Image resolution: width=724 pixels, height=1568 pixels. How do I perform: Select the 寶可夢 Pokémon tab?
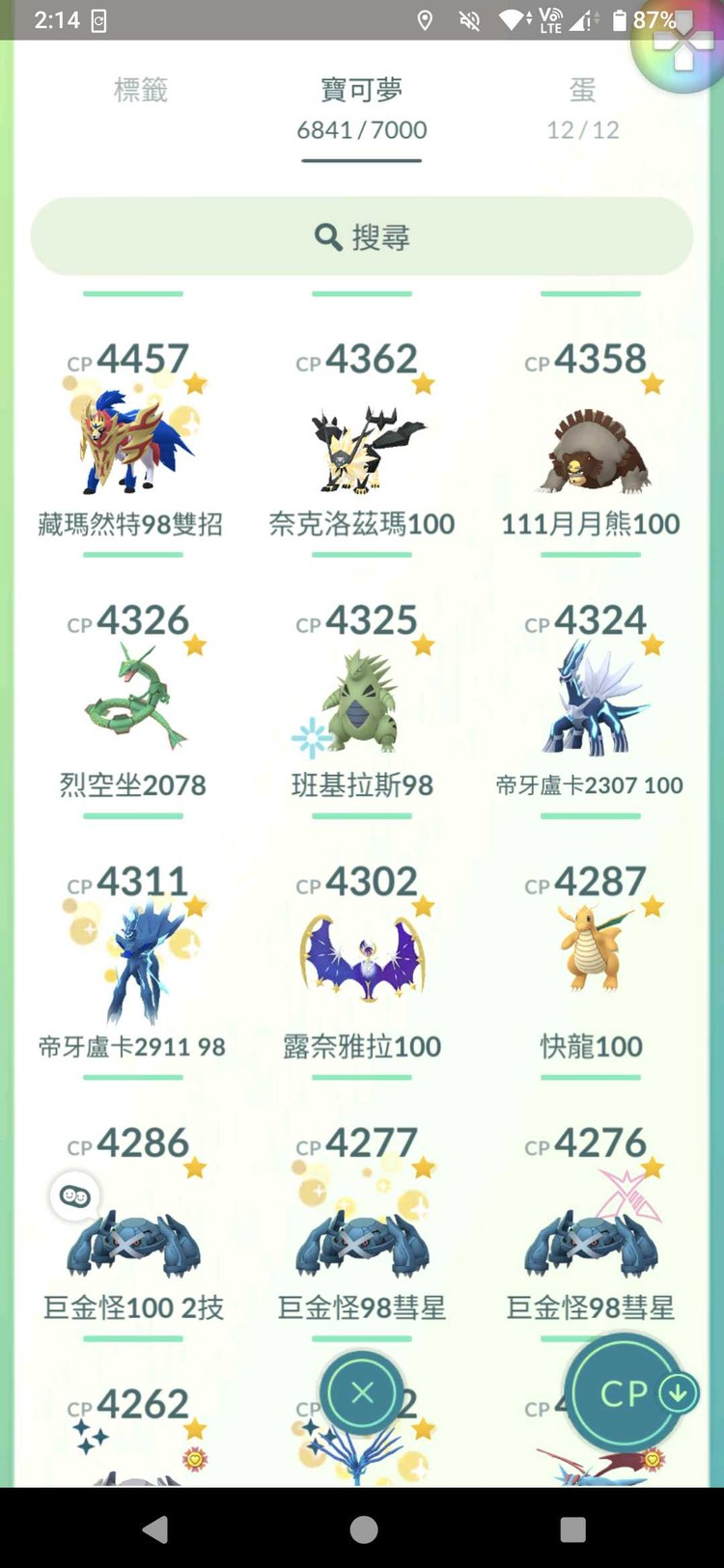(x=362, y=90)
